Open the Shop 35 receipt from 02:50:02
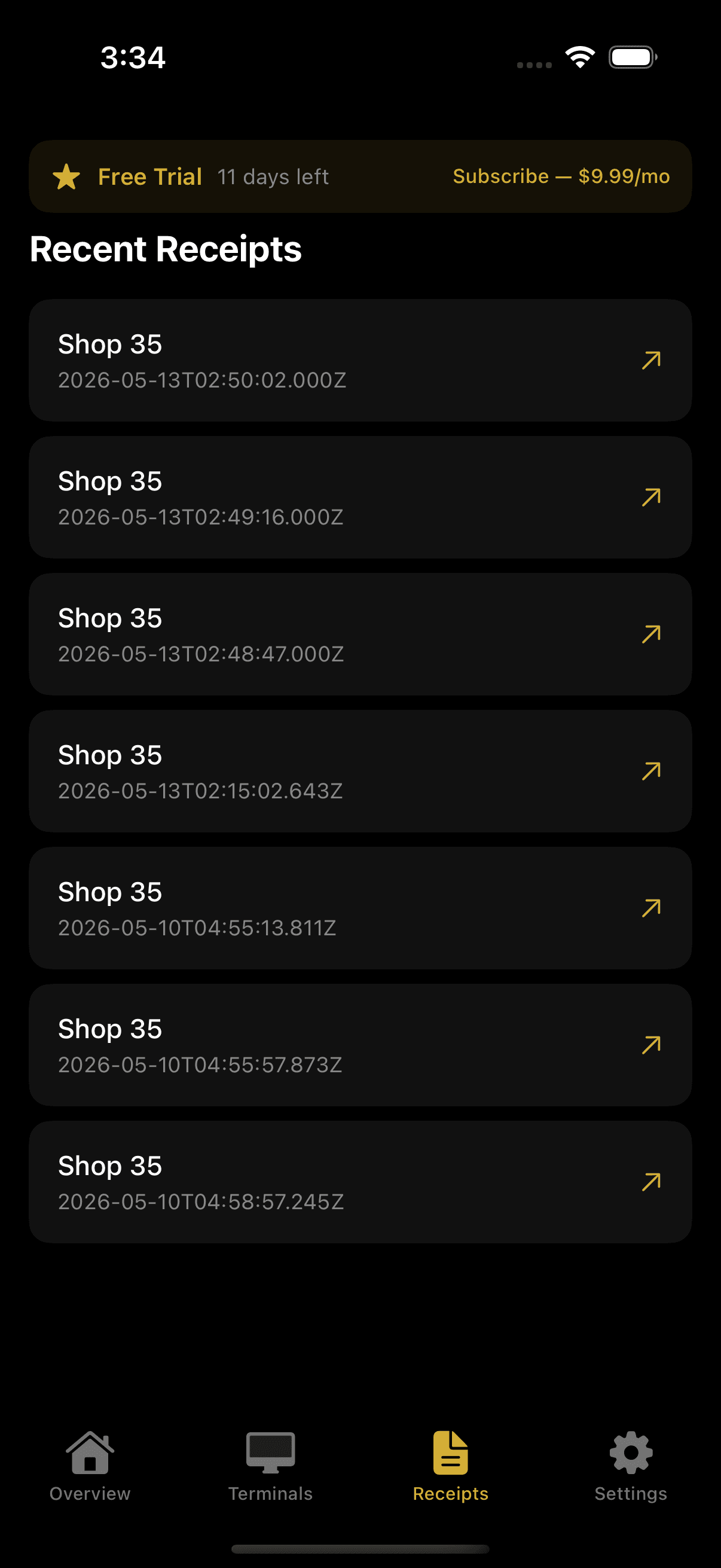 click(360, 361)
